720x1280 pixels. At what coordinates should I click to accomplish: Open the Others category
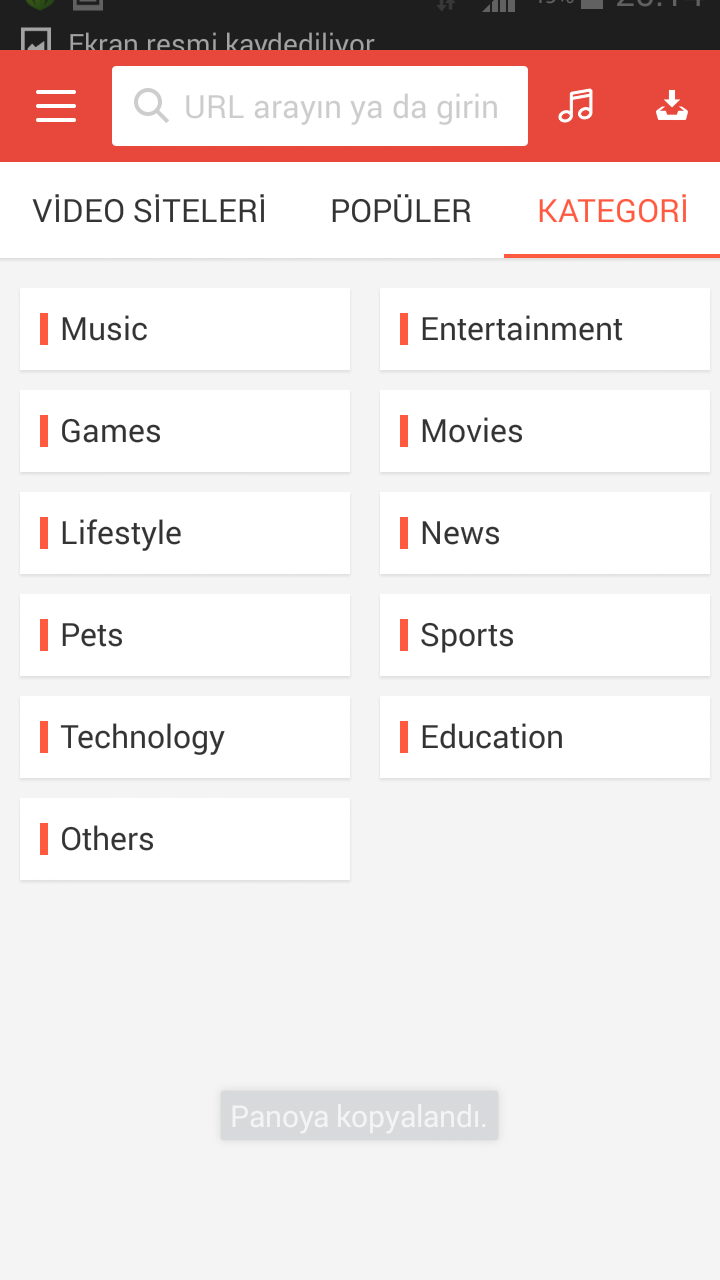pos(185,839)
